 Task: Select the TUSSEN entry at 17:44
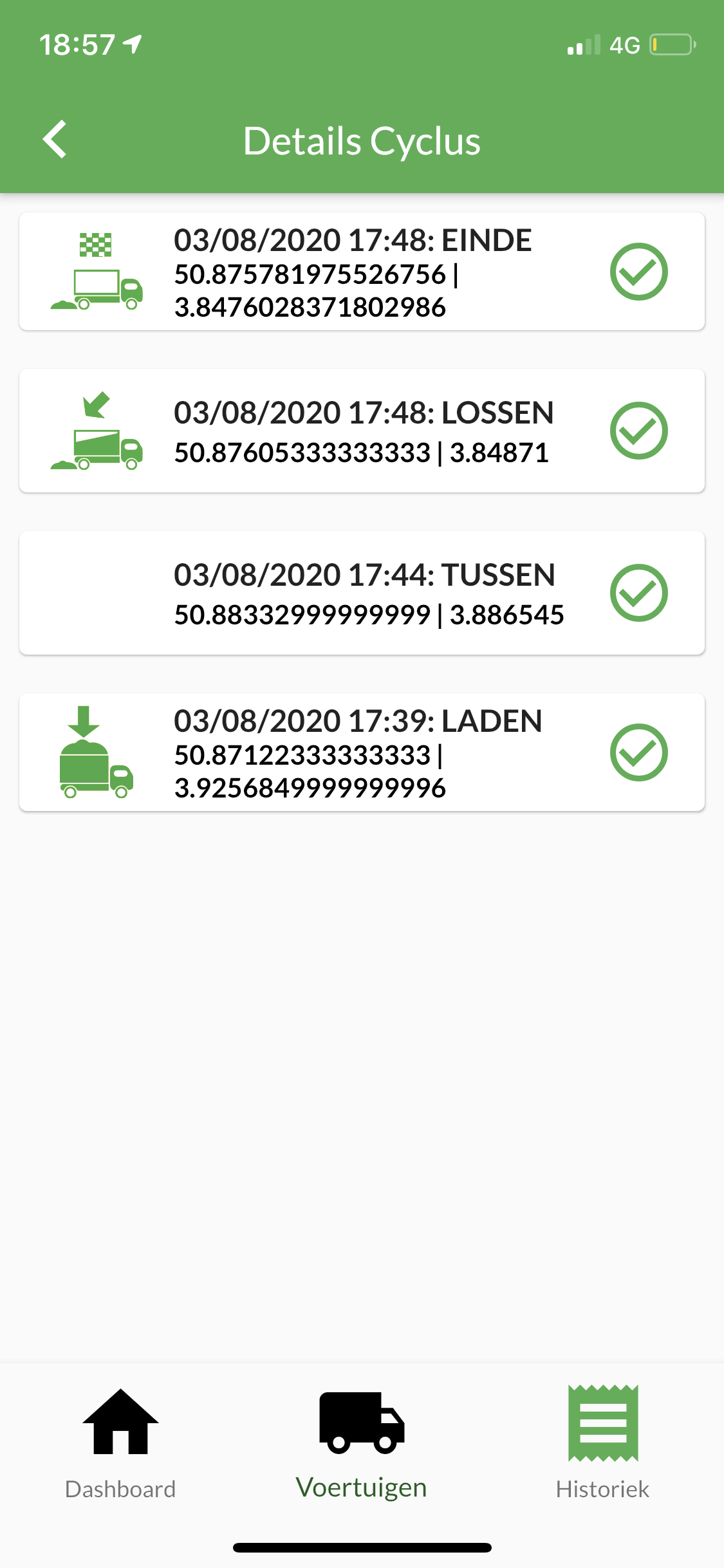click(x=362, y=593)
